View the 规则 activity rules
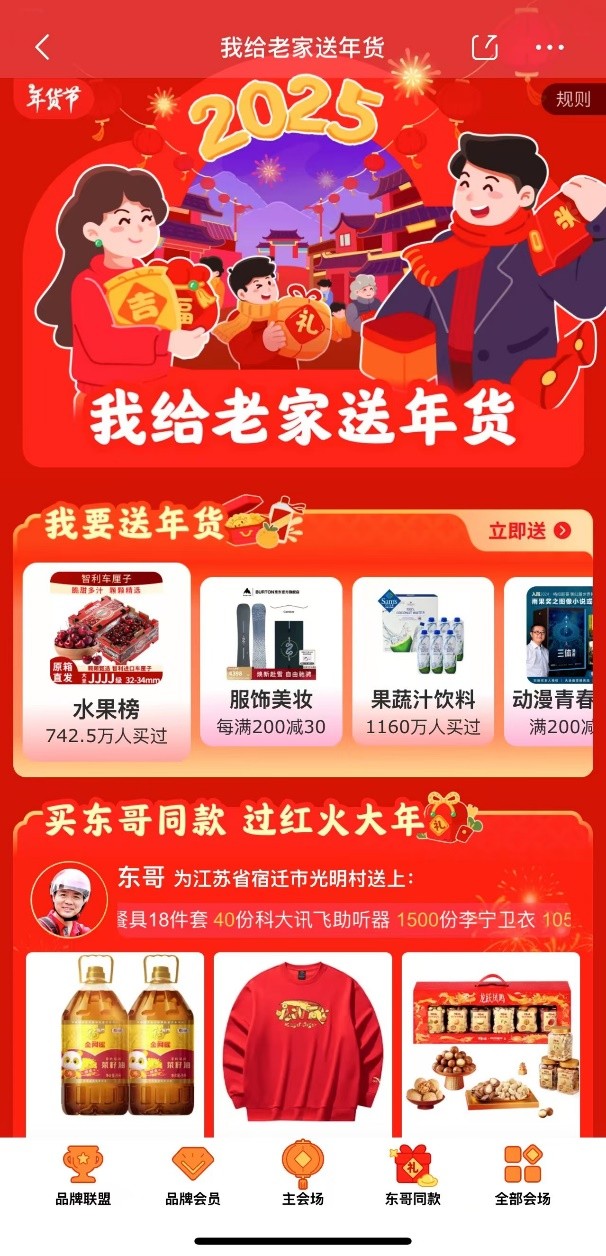The width and height of the screenshot is (606, 1256). [x=573, y=99]
